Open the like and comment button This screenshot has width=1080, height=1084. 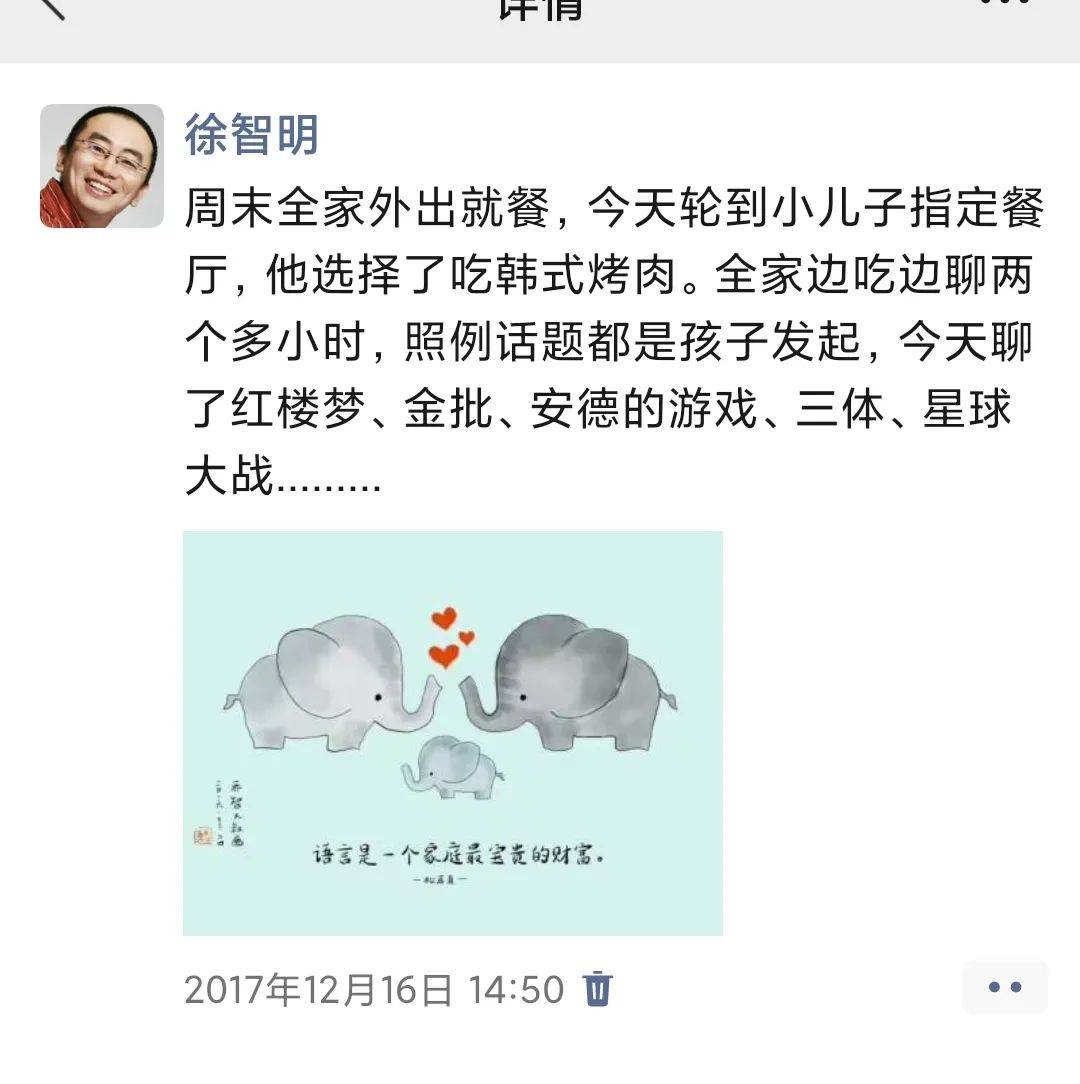point(1004,988)
